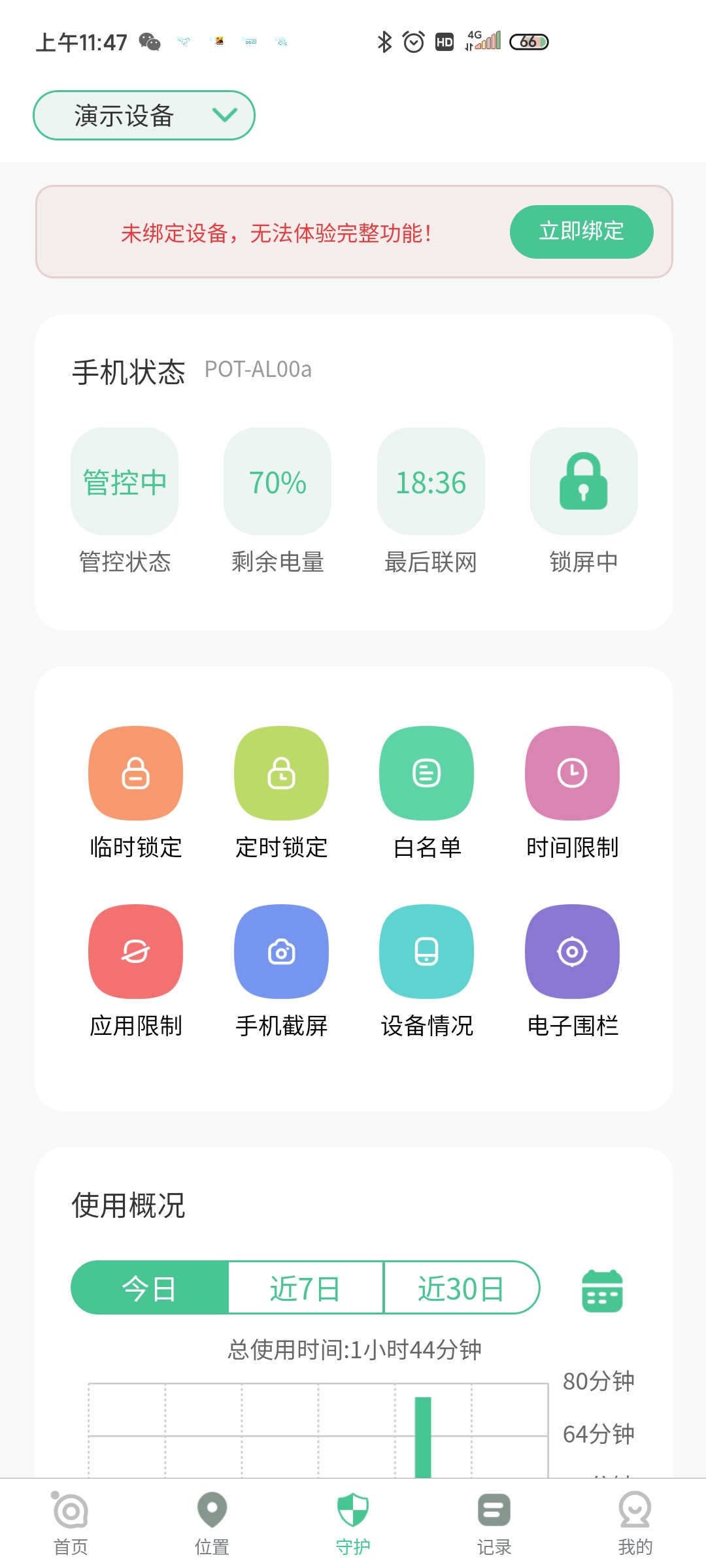
Task: Open 应用限制 app restriction settings
Action: click(x=135, y=952)
